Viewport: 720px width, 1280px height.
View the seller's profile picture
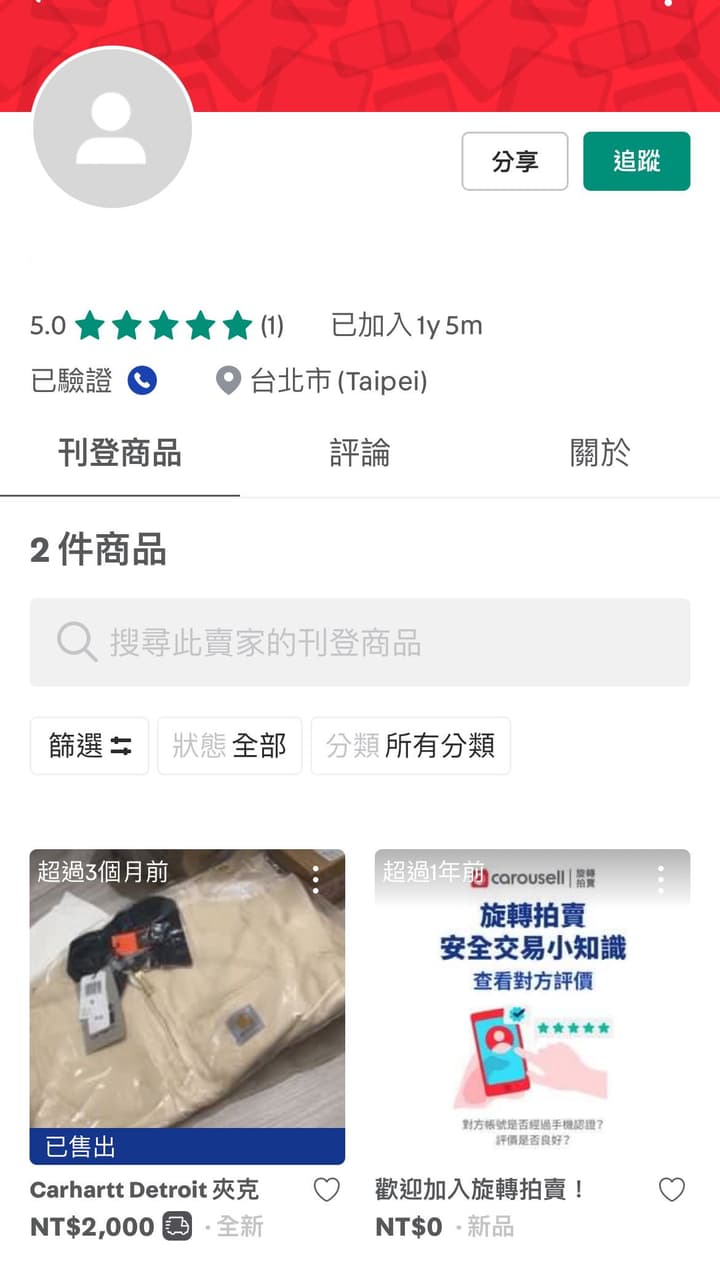coord(113,128)
